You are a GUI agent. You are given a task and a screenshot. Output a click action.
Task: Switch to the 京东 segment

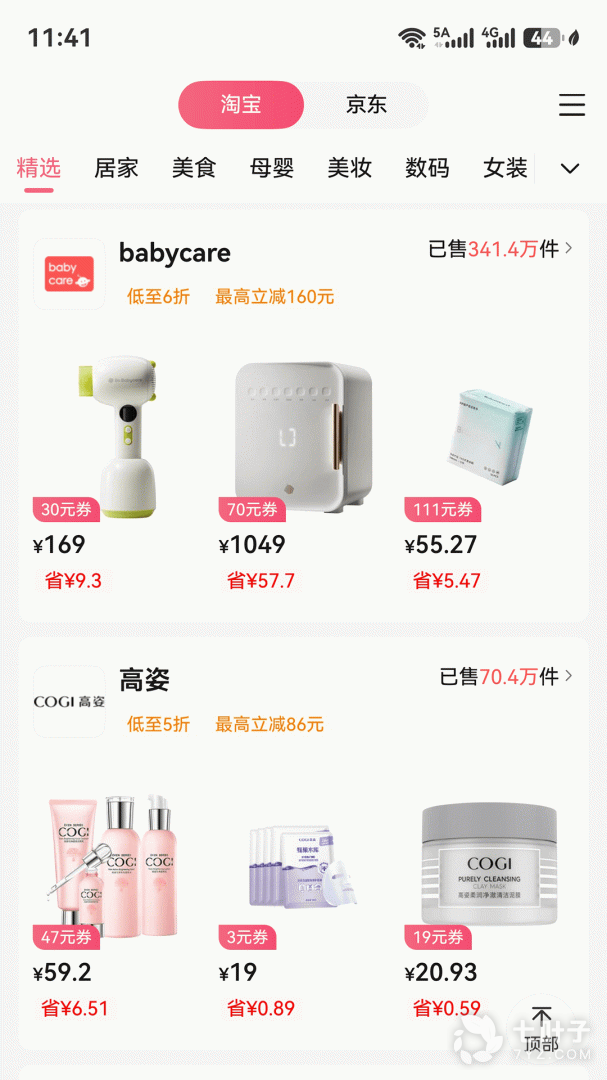(x=366, y=105)
